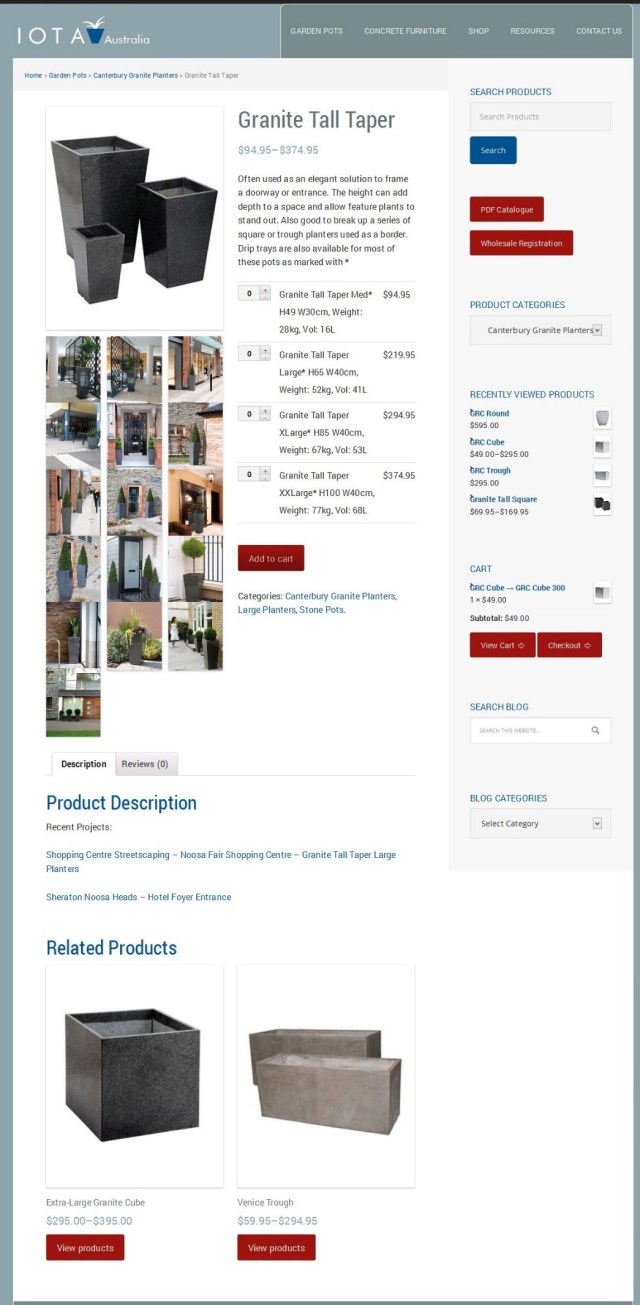Add selected items to cart
Viewport: 640px width, 1305px height.
pyautogui.click(x=270, y=559)
